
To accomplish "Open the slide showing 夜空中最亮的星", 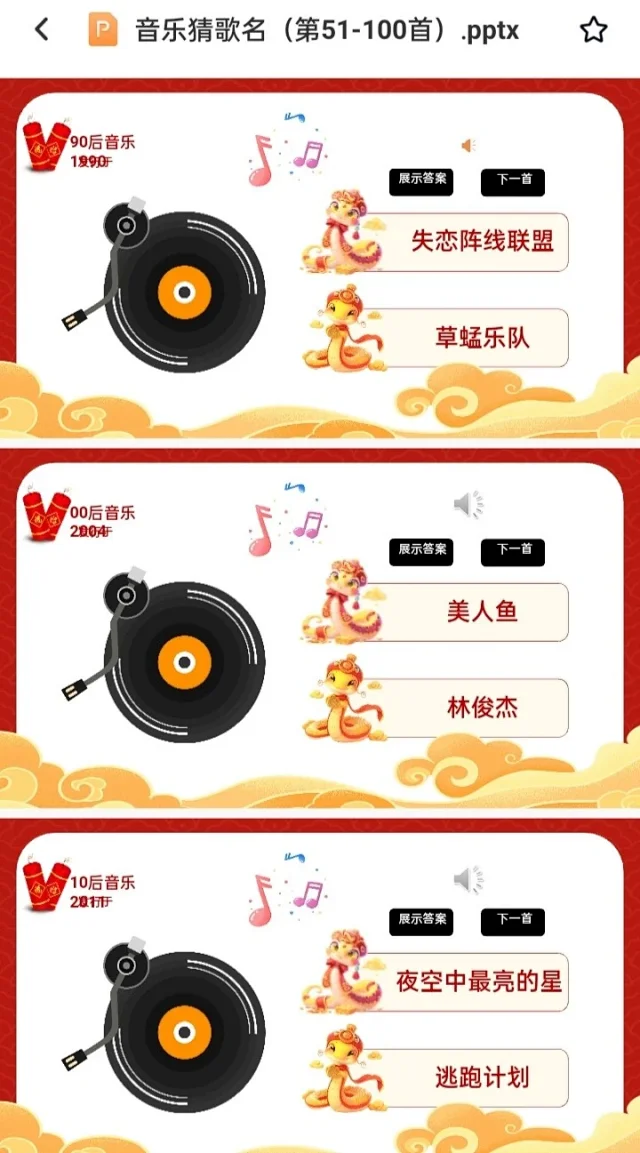I will [x=320, y=985].
